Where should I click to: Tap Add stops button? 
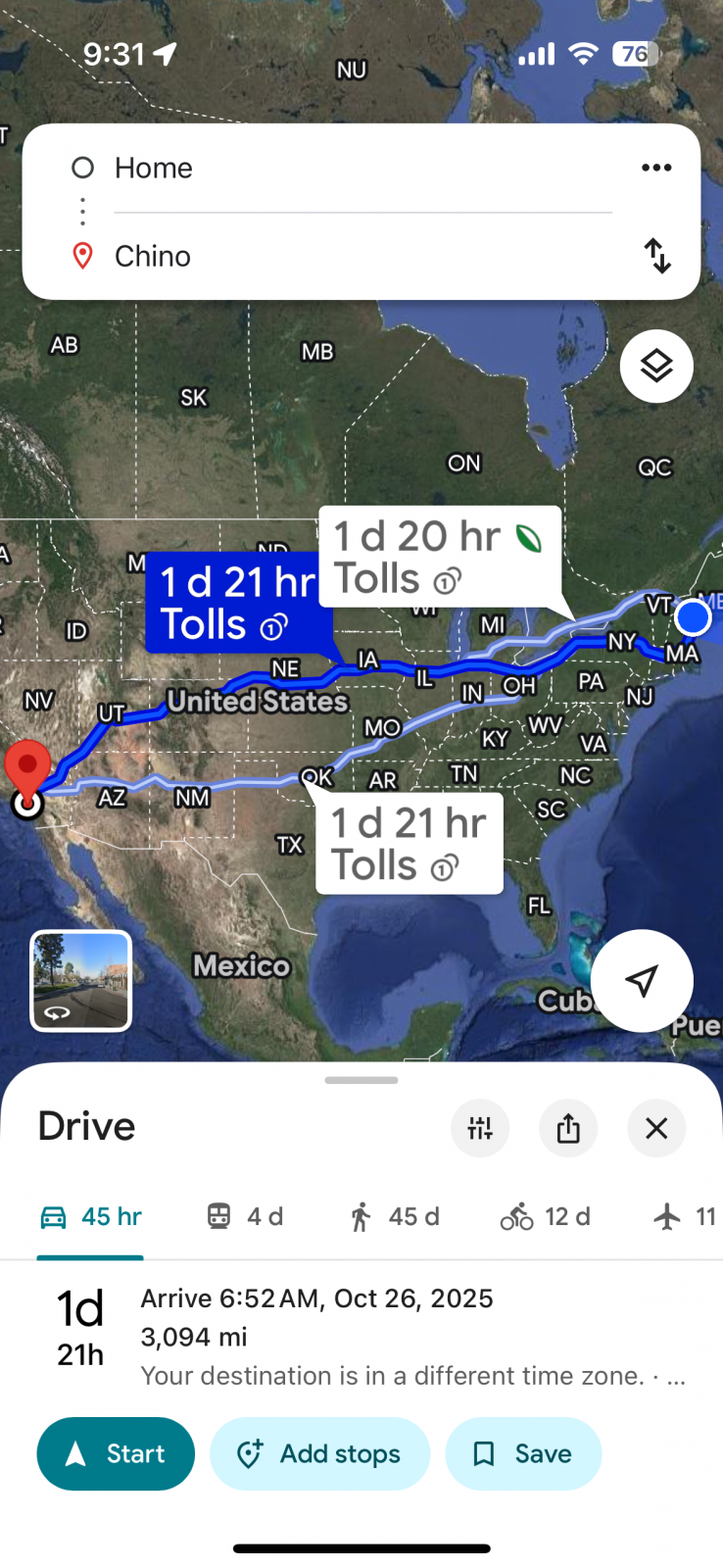319,1453
